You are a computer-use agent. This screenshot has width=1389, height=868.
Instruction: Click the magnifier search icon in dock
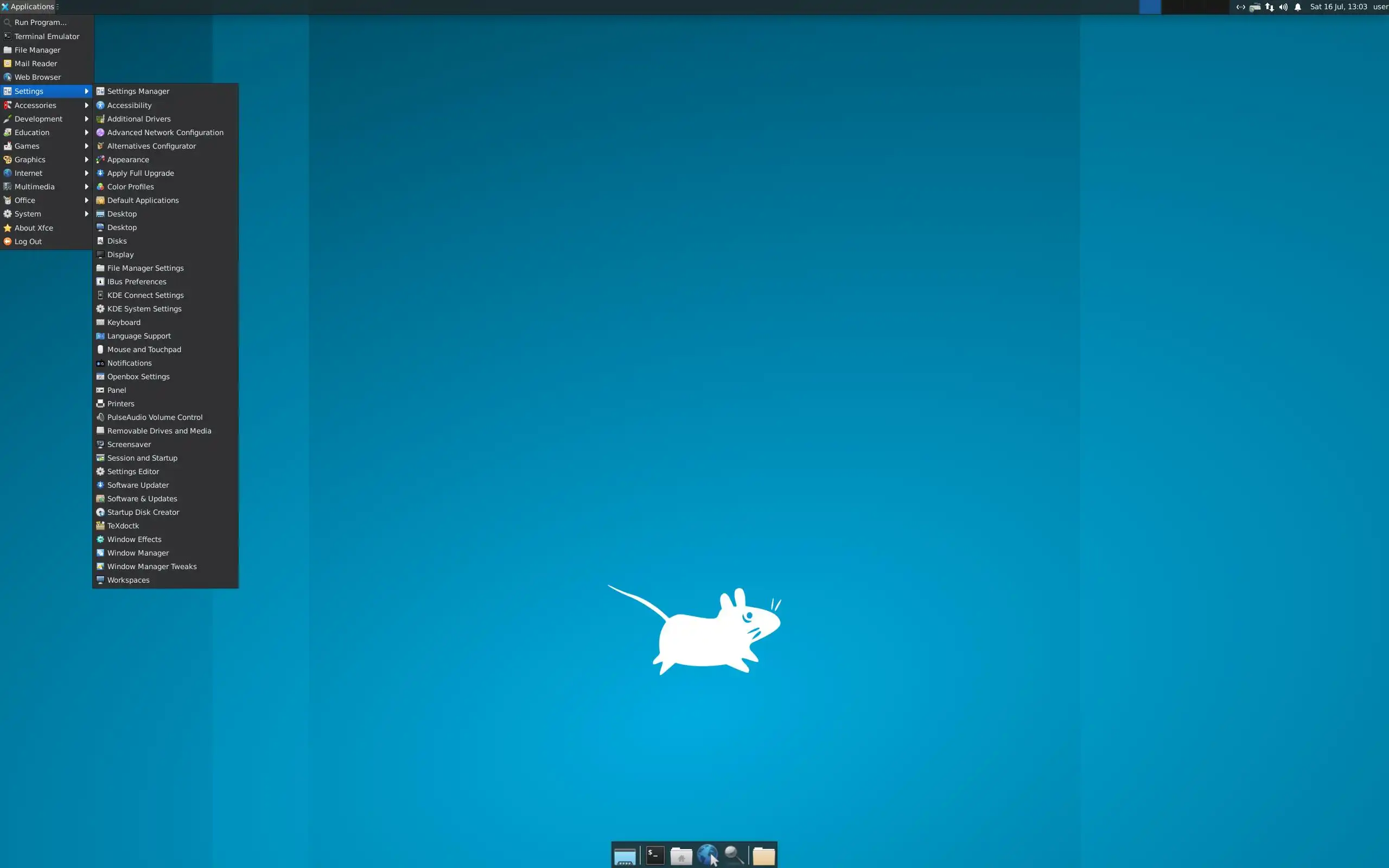click(734, 856)
